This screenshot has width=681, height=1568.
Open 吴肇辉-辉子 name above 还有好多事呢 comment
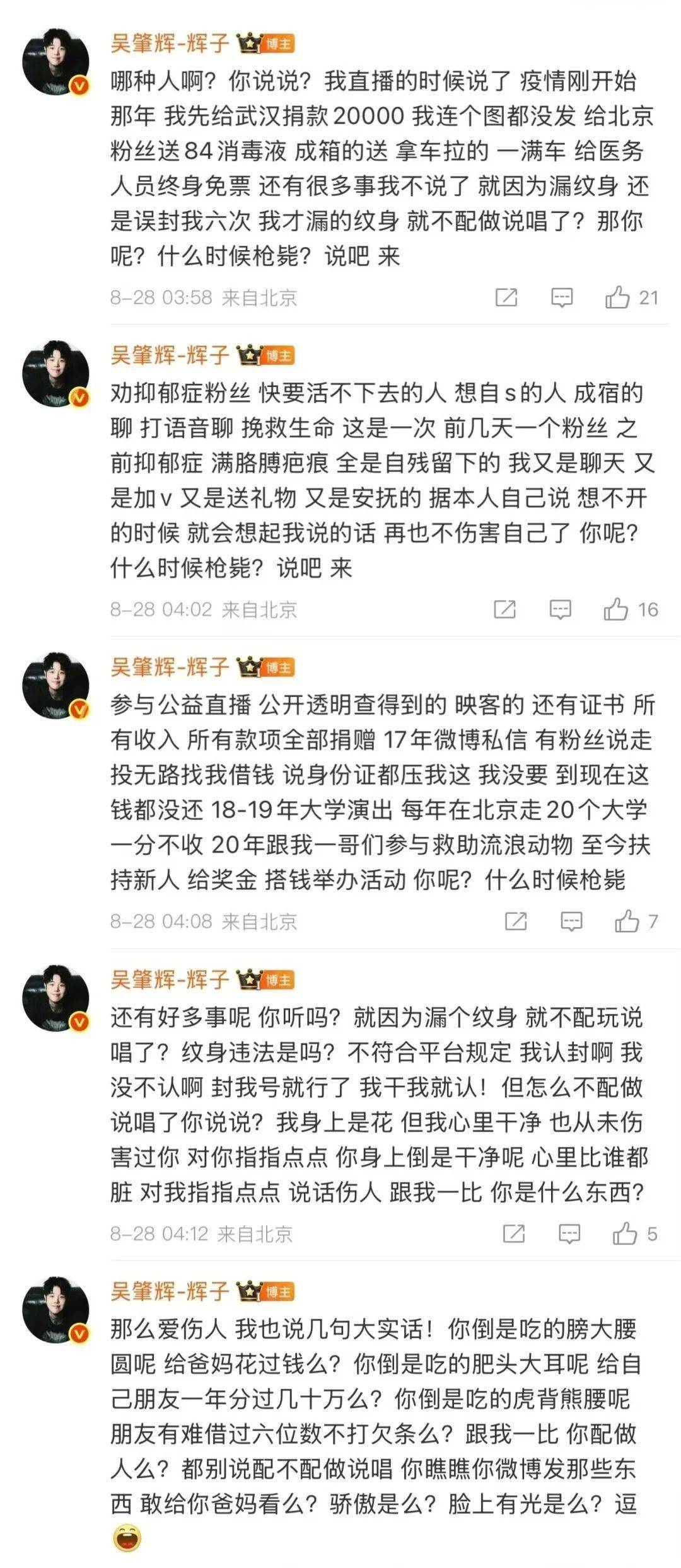[x=170, y=979]
